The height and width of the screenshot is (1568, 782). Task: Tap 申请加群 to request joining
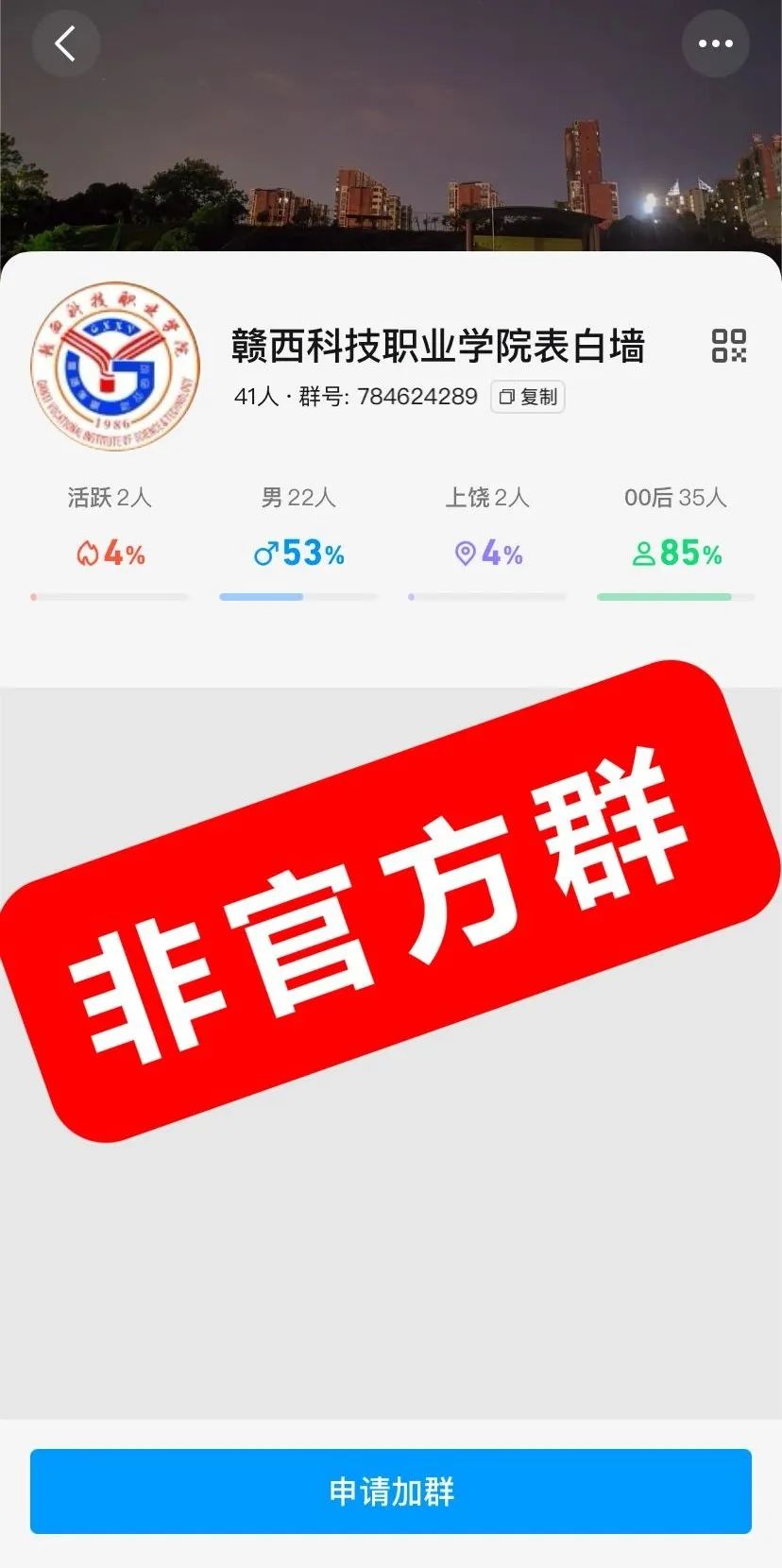(391, 1491)
